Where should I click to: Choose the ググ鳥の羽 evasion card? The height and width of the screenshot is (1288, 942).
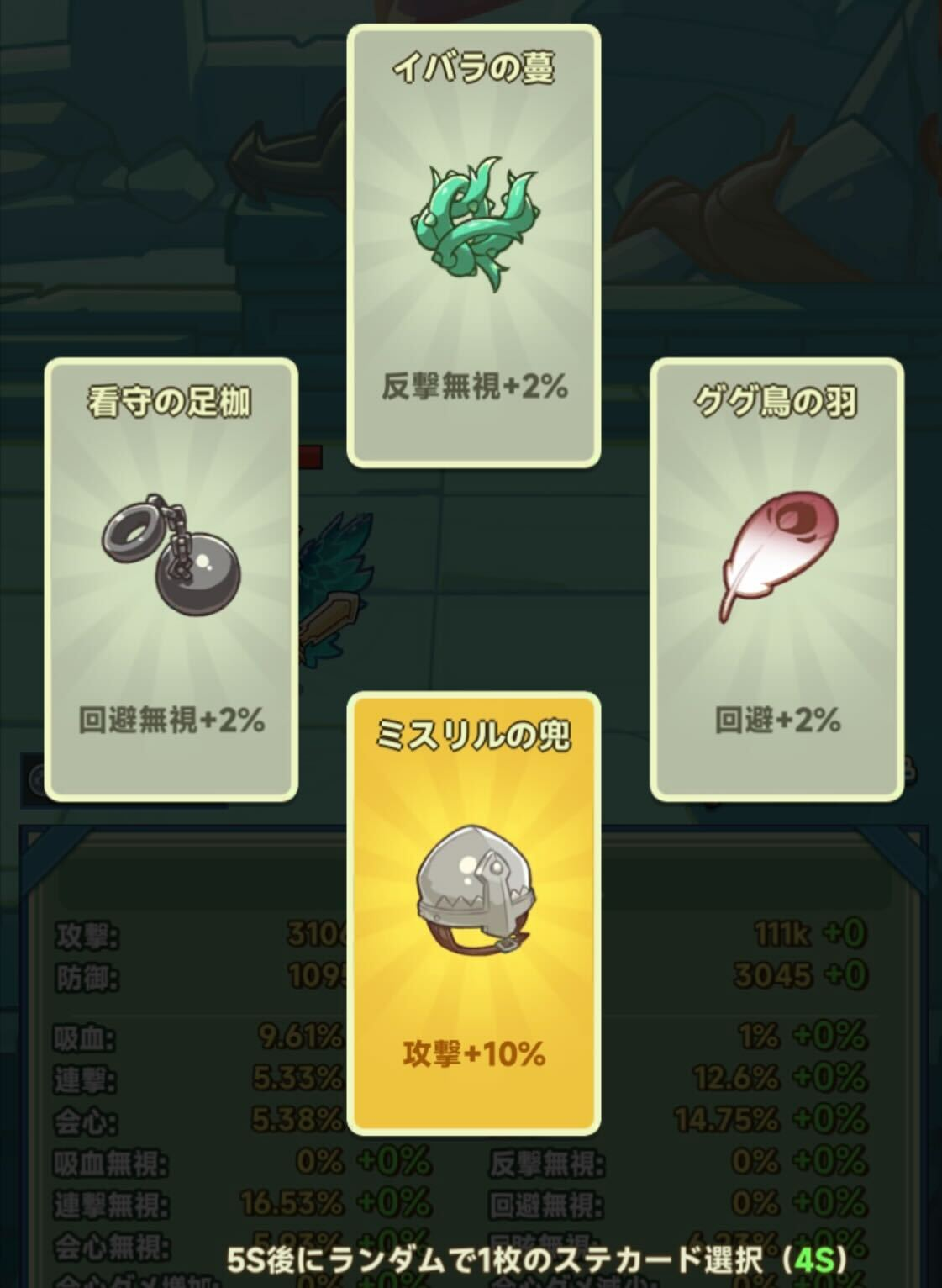[x=777, y=580]
